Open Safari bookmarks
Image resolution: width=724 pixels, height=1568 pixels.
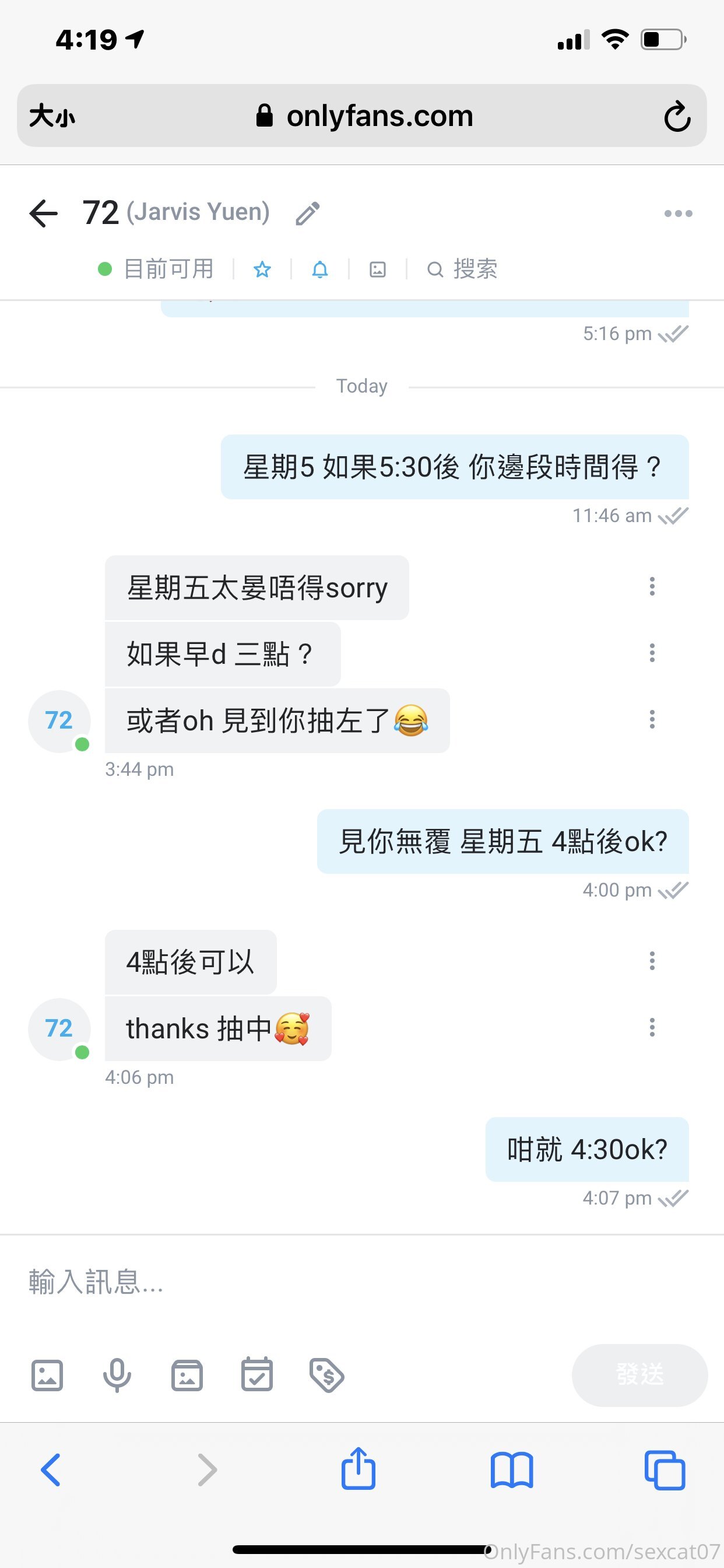(512, 1469)
